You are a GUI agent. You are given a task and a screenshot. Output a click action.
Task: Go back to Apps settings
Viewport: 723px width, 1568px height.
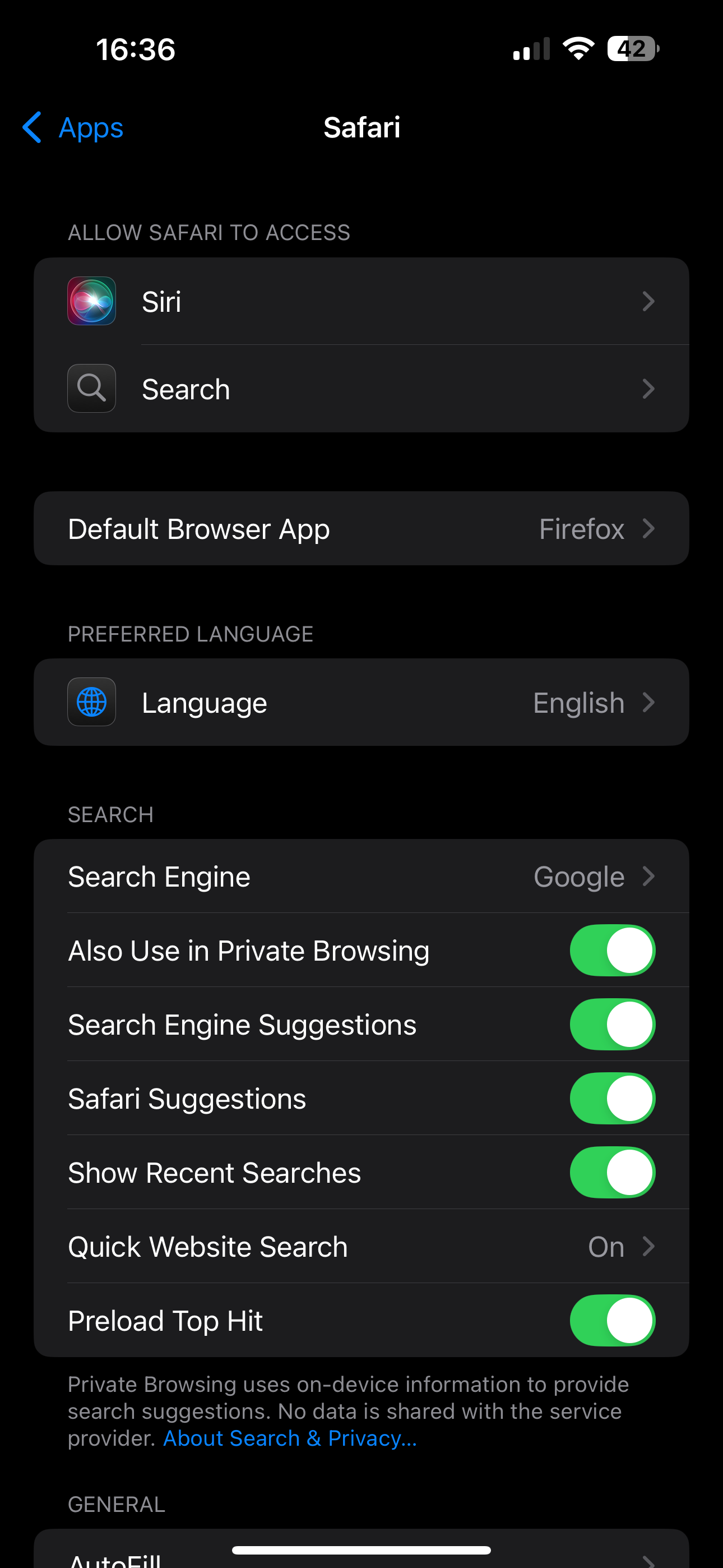(73, 128)
